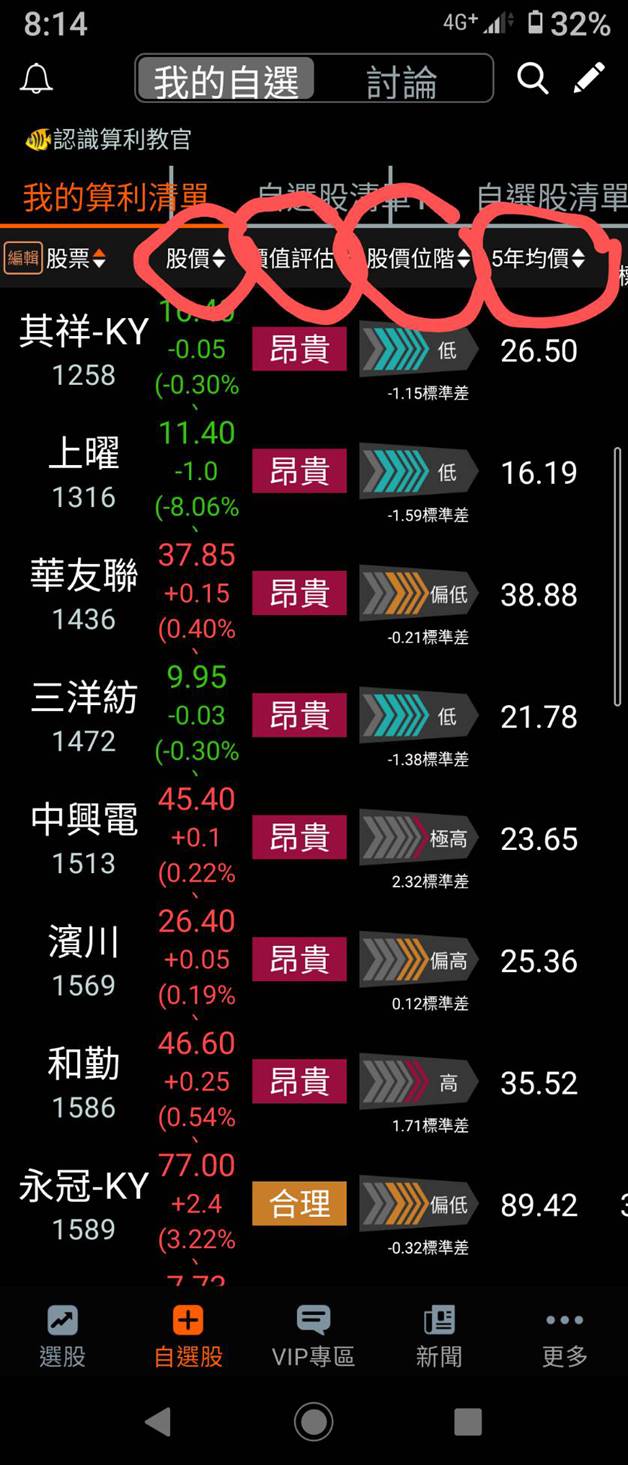
Task: Open the notifications bell
Action: (36, 79)
